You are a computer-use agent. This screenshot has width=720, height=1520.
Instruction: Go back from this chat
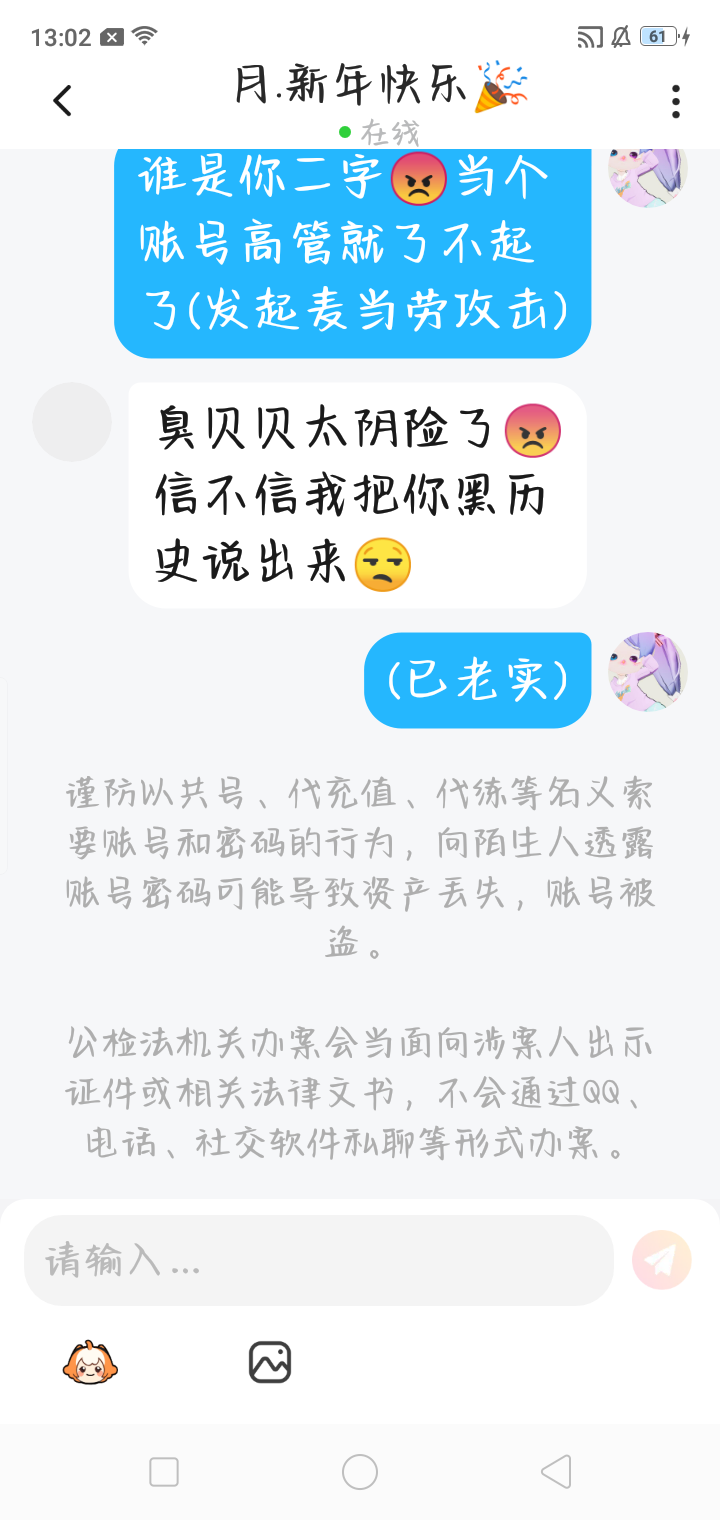[63, 100]
